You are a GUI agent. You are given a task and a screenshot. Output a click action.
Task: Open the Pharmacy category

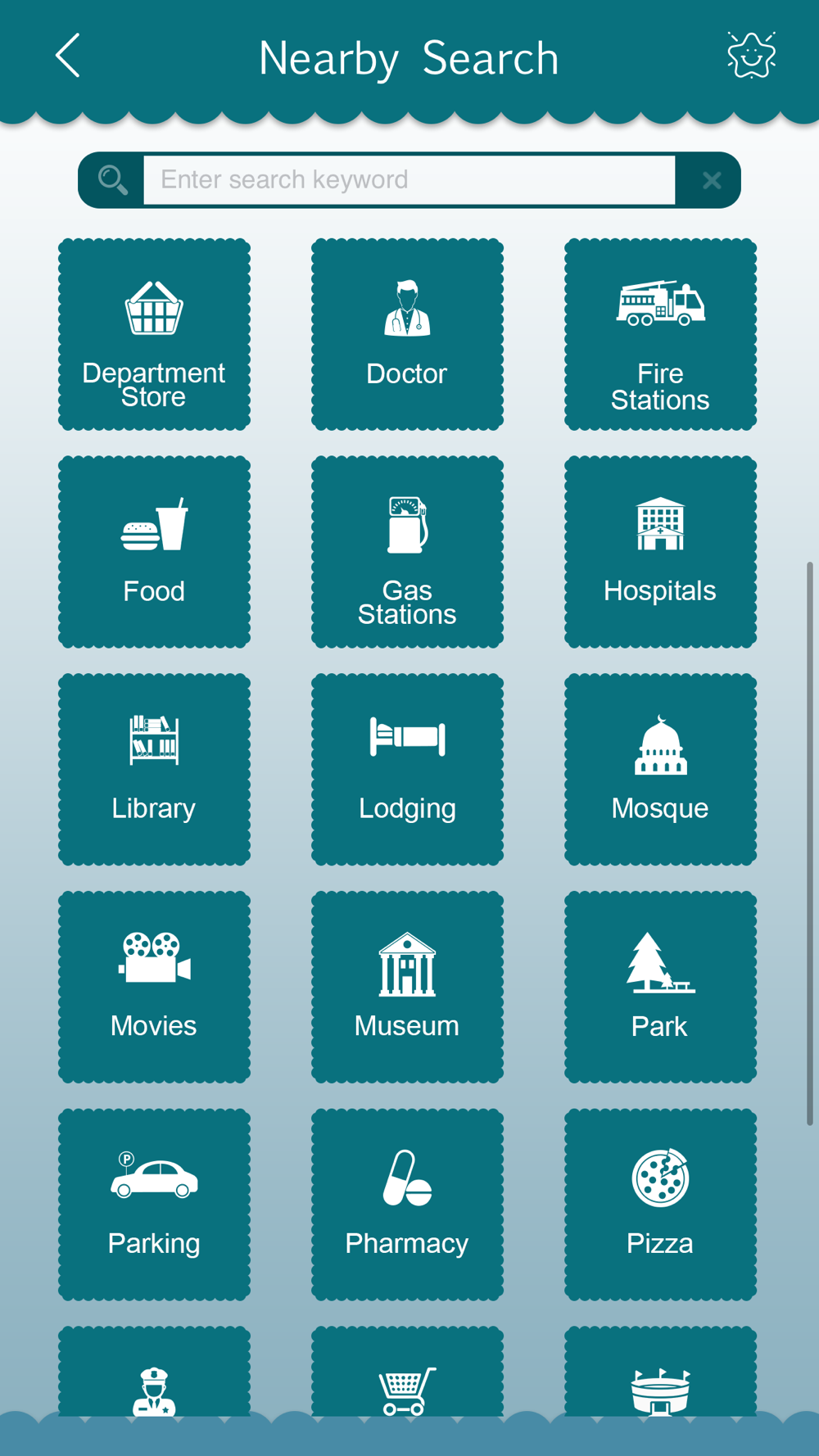(x=407, y=1205)
